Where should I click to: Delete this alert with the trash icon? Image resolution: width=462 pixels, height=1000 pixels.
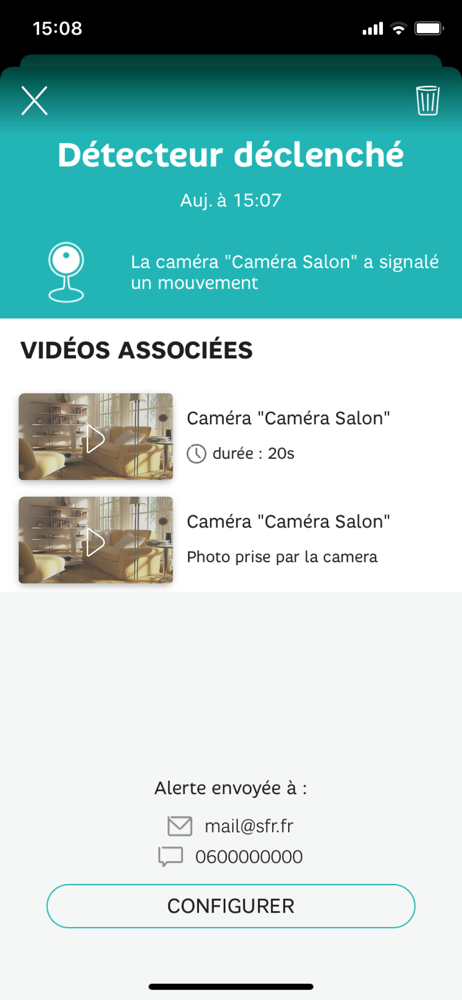point(428,101)
